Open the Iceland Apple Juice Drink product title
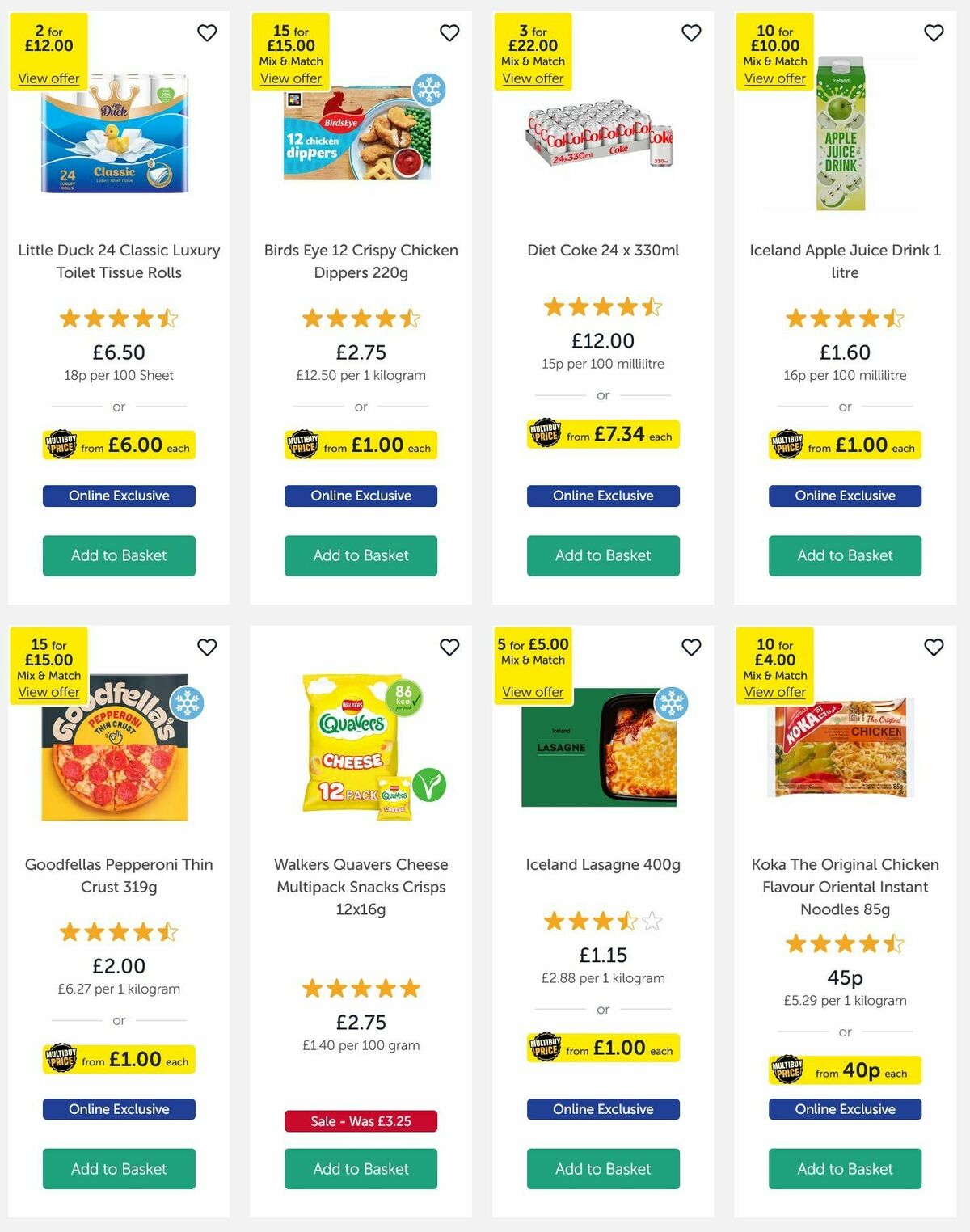The width and height of the screenshot is (970, 1232). pyautogui.click(x=844, y=261)
